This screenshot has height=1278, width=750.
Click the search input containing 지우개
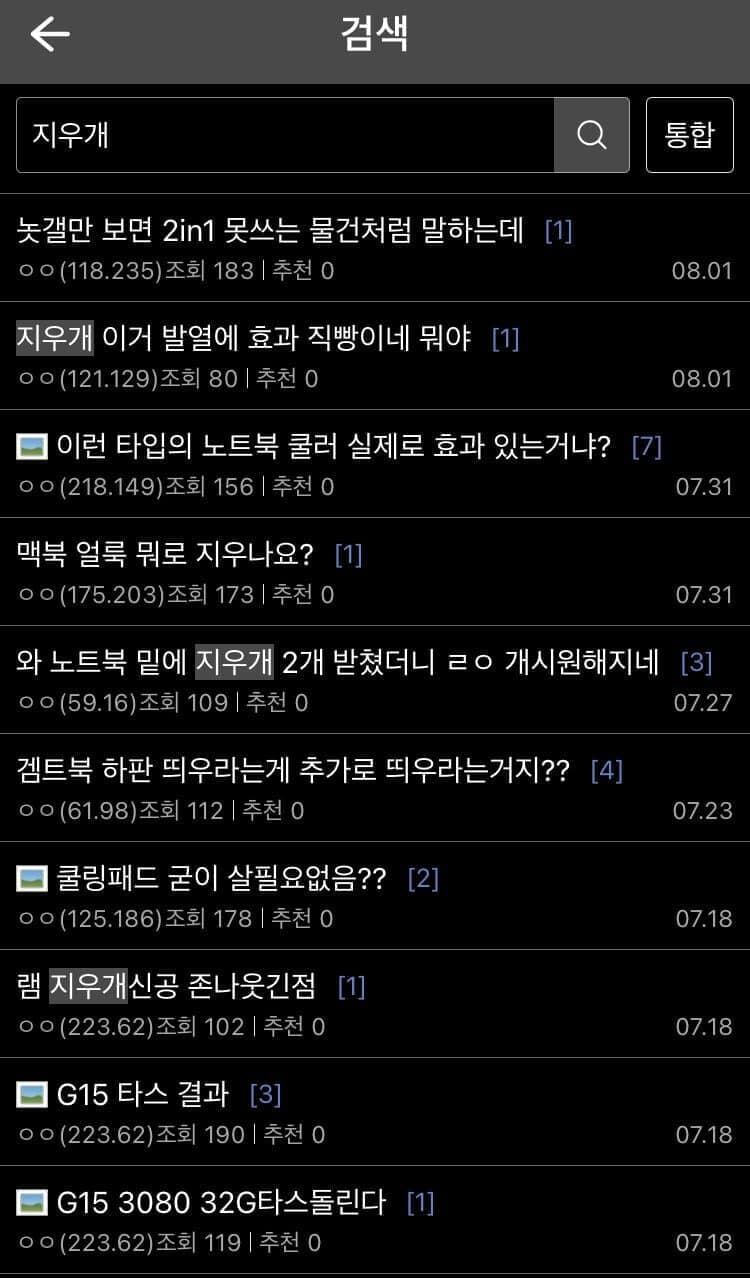point(285,135)
